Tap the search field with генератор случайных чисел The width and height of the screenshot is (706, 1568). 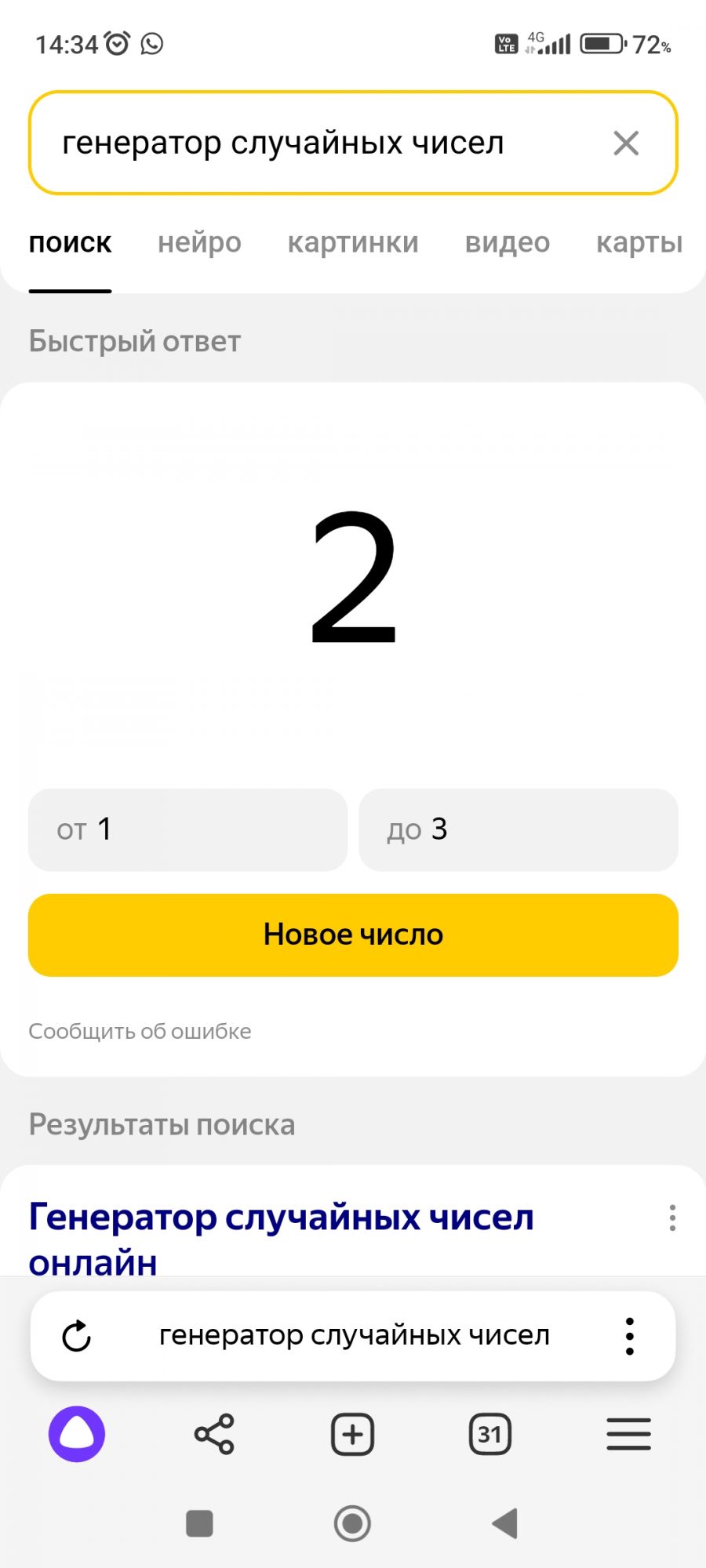(314, 143)
